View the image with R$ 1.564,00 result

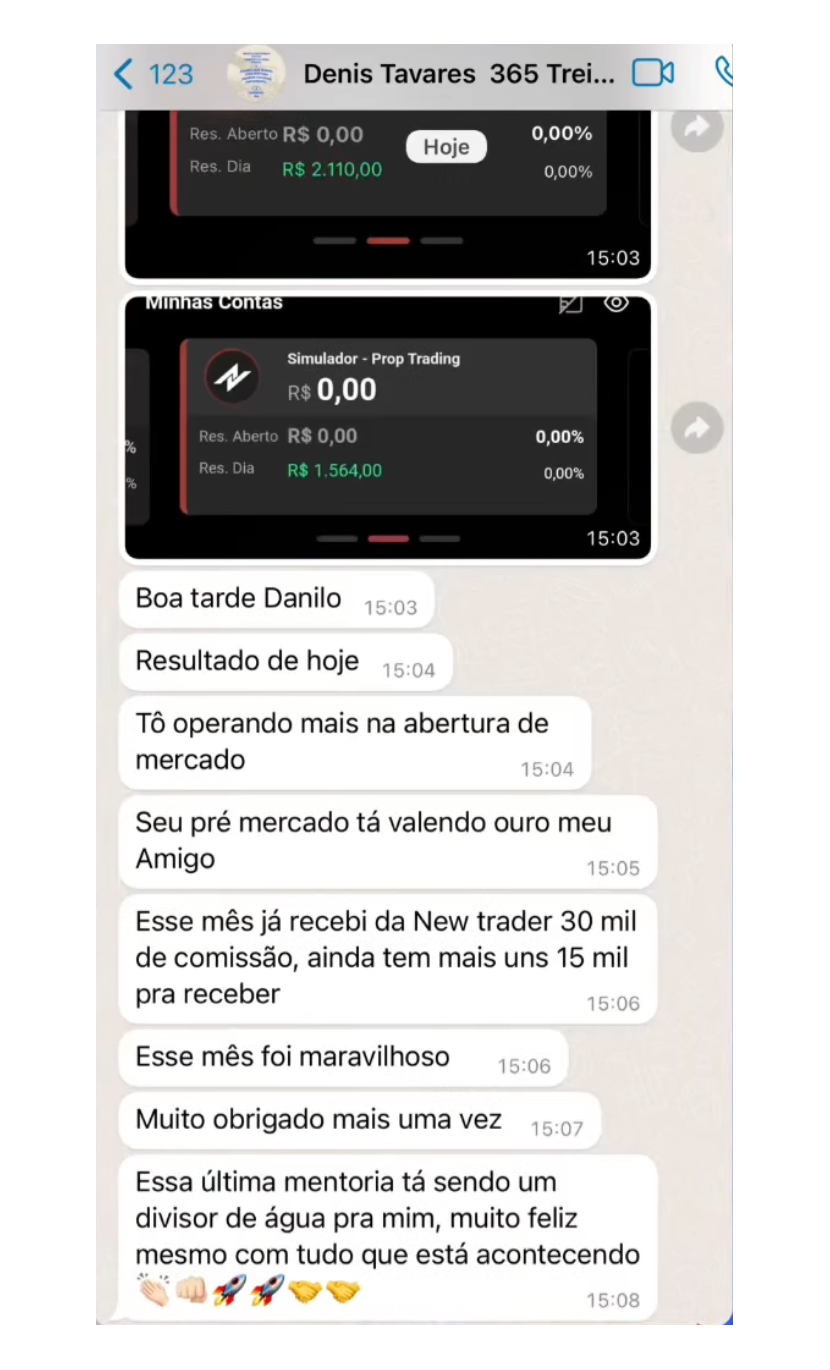click(387, 428)
